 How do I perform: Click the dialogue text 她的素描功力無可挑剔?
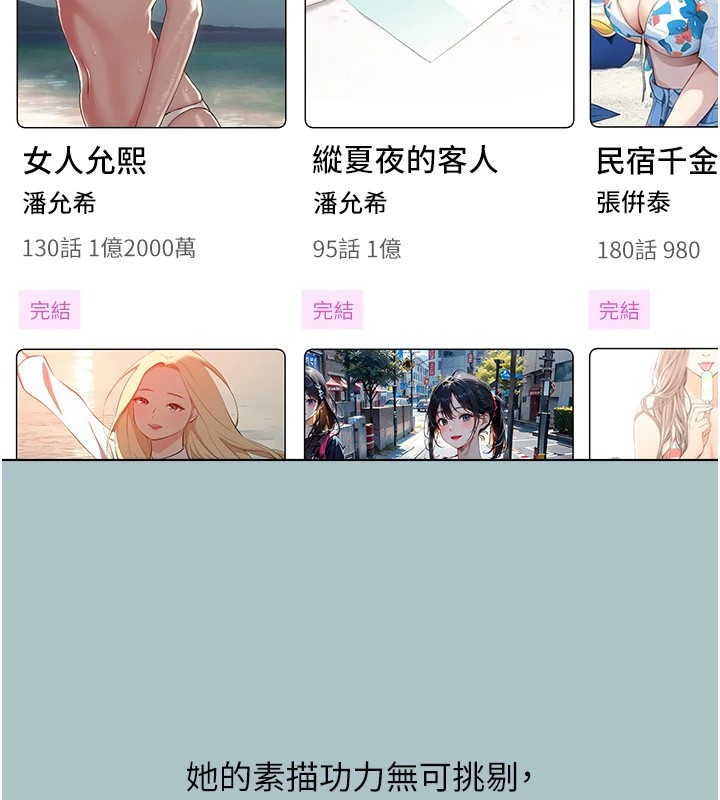click(360, 773)
